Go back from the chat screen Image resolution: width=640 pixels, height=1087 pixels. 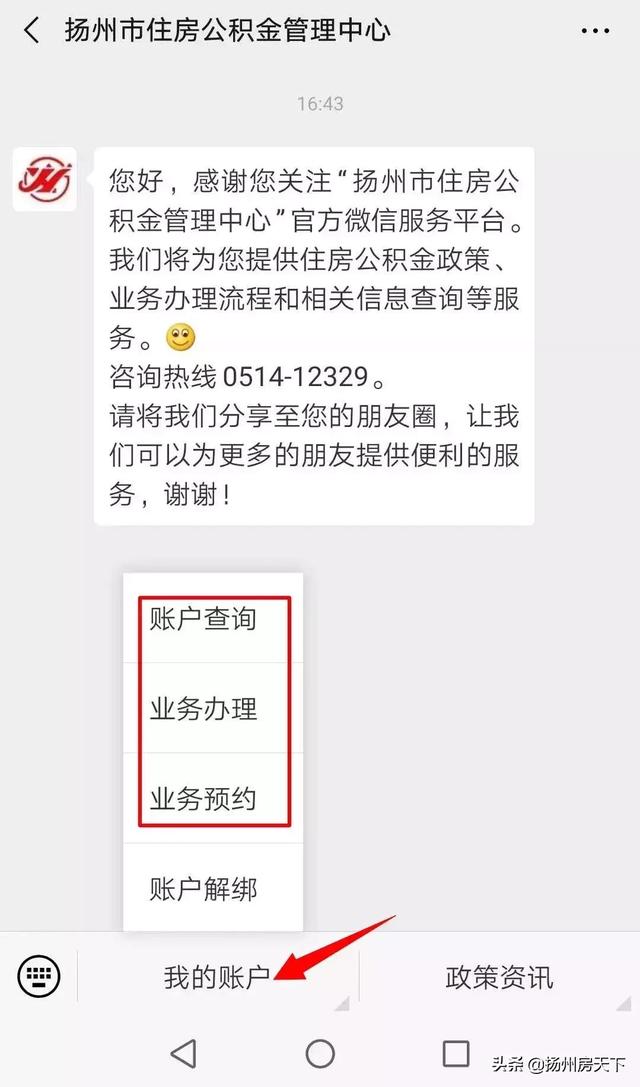pos(32,31)
